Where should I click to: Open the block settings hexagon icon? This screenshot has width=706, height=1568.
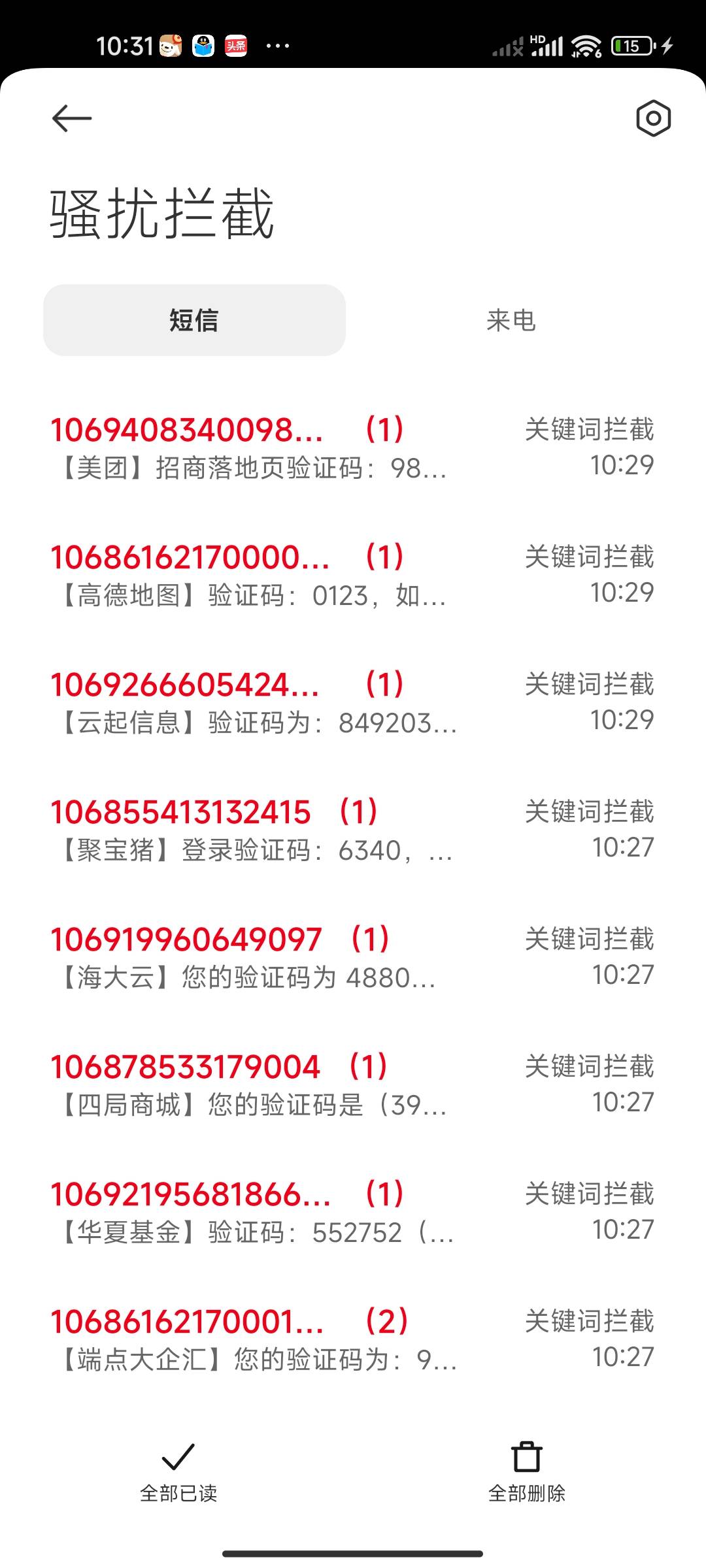point(653,118)
